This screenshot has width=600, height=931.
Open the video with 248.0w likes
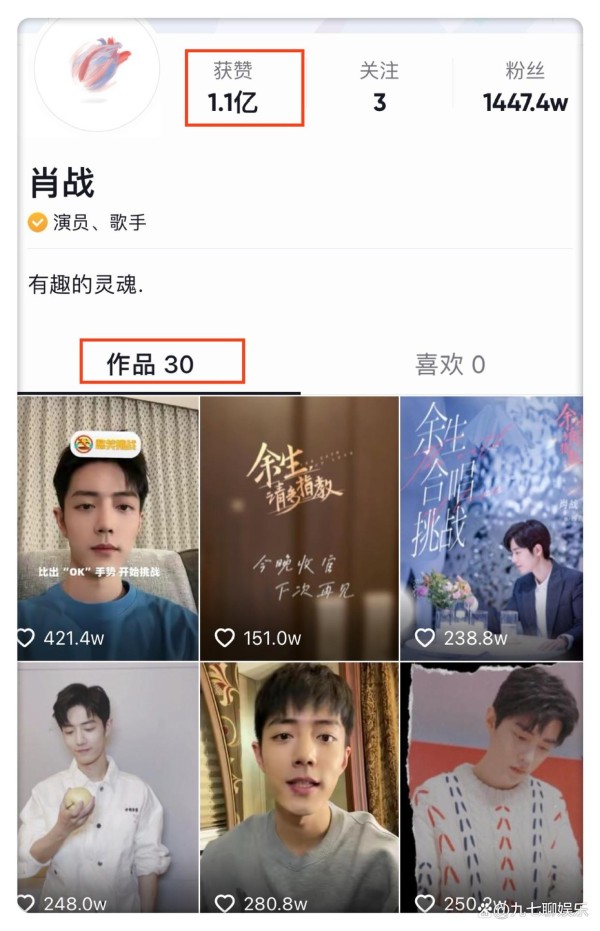[x=108, y=785]
